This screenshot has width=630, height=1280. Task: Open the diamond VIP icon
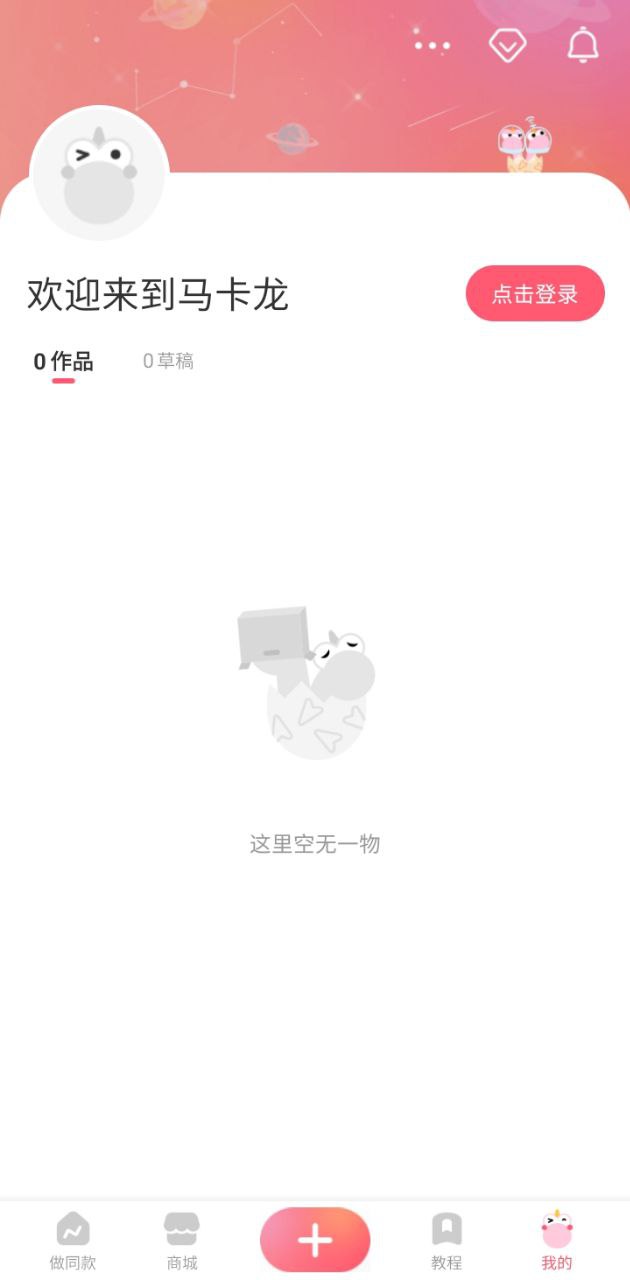point(507,45)
